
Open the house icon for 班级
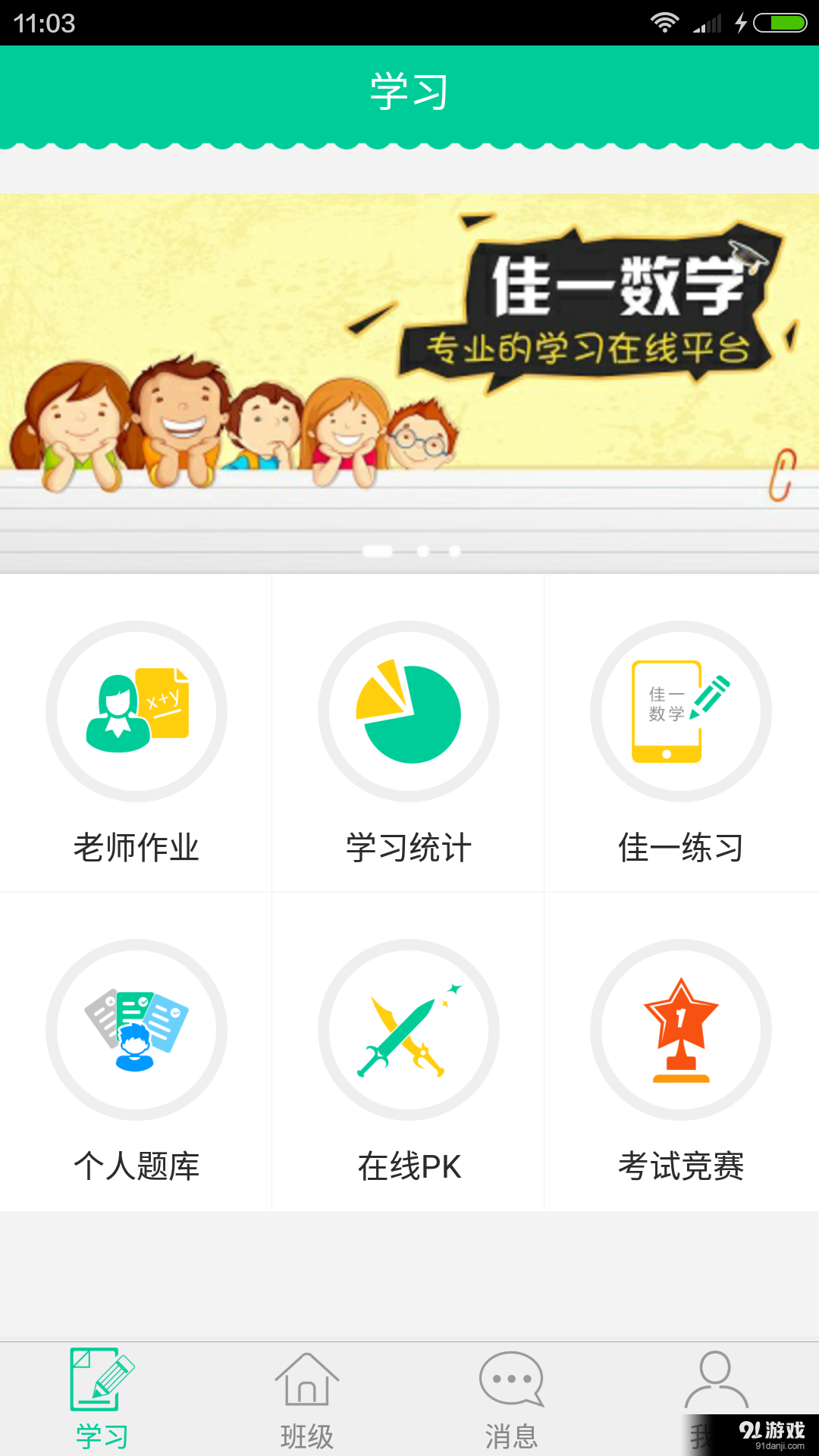click(306, 1380)
